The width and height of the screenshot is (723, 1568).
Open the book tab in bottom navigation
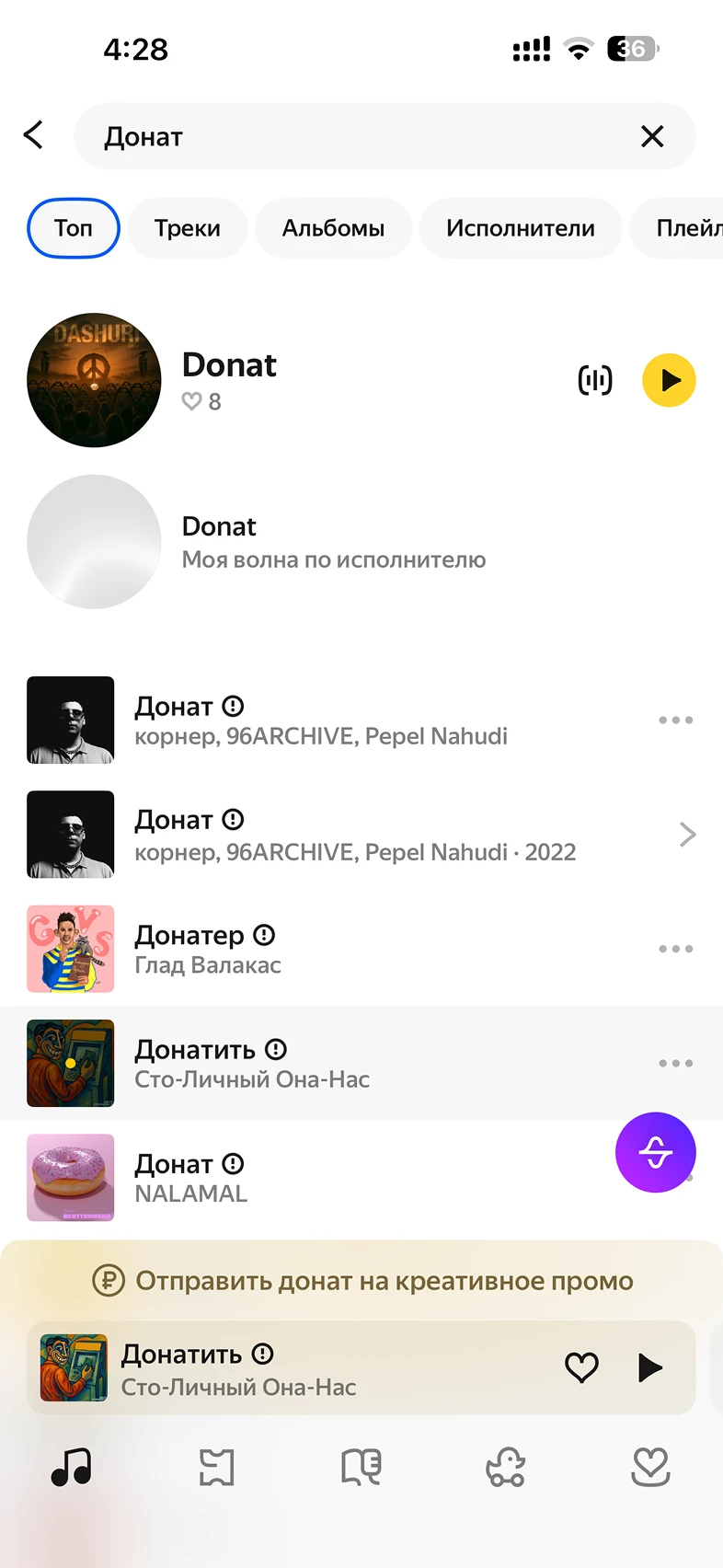[x=361, y=1467]
